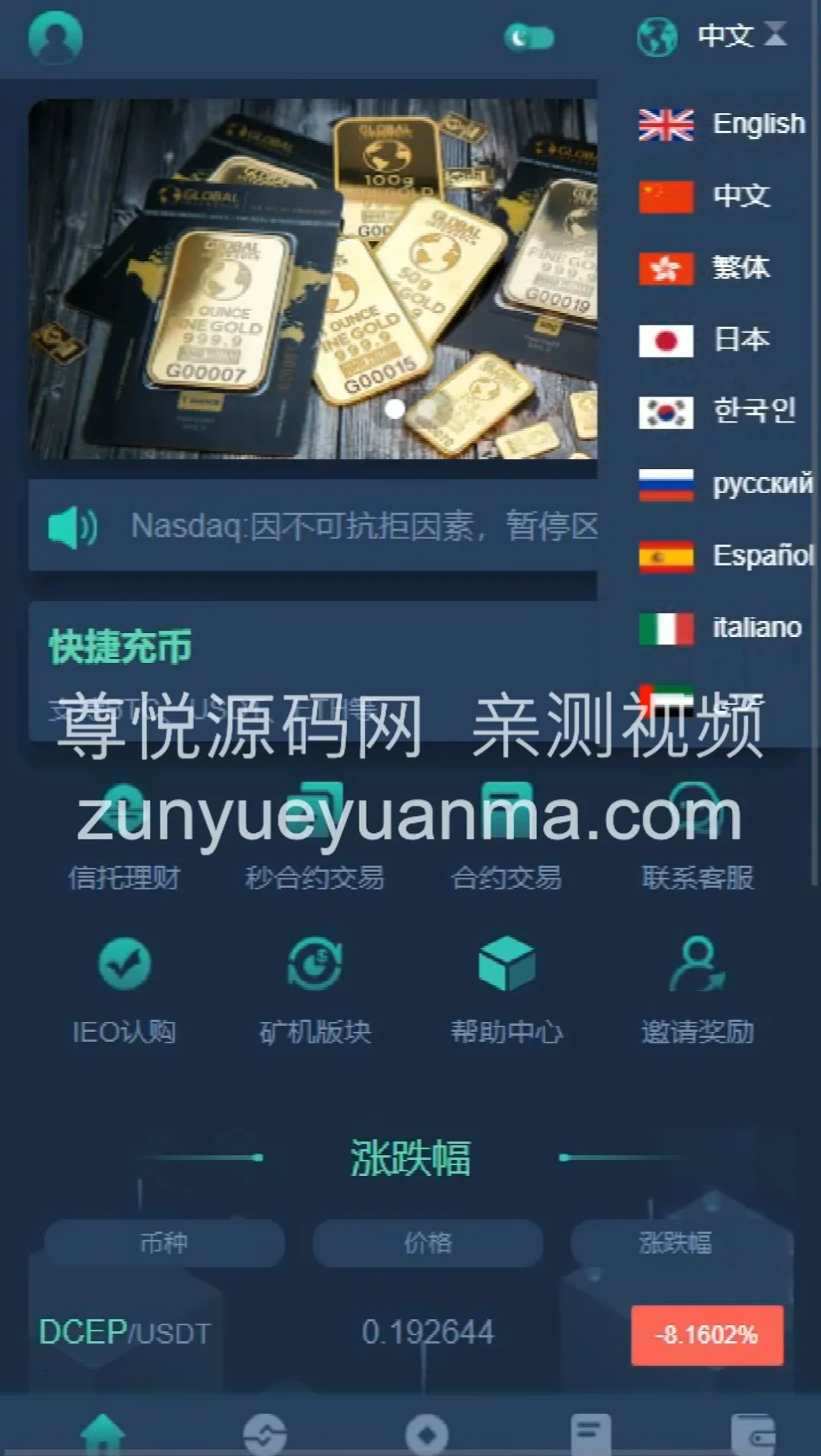Open IEO认购

point(124,989)
